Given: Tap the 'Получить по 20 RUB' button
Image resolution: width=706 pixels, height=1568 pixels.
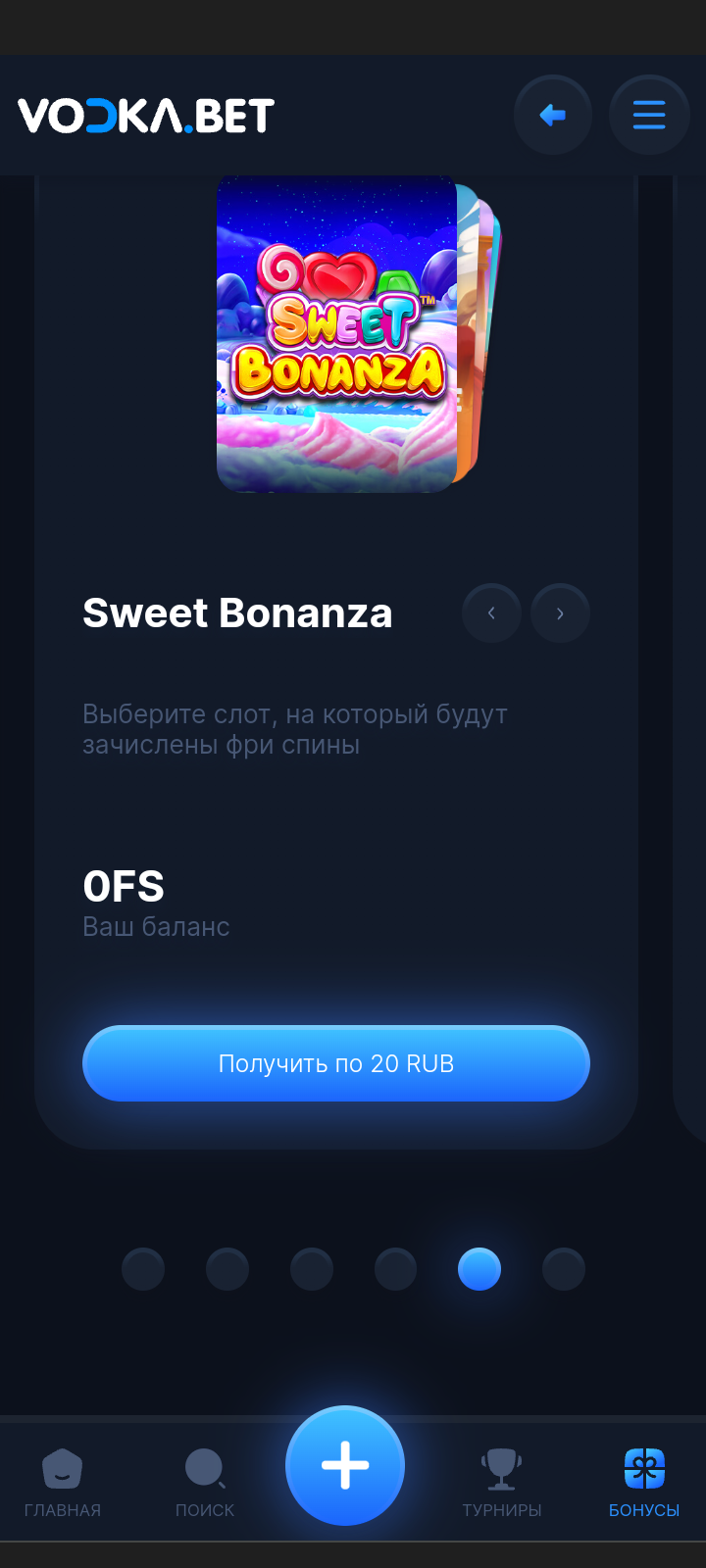Looking at the screenshot, I should (x=336, y=1063).
